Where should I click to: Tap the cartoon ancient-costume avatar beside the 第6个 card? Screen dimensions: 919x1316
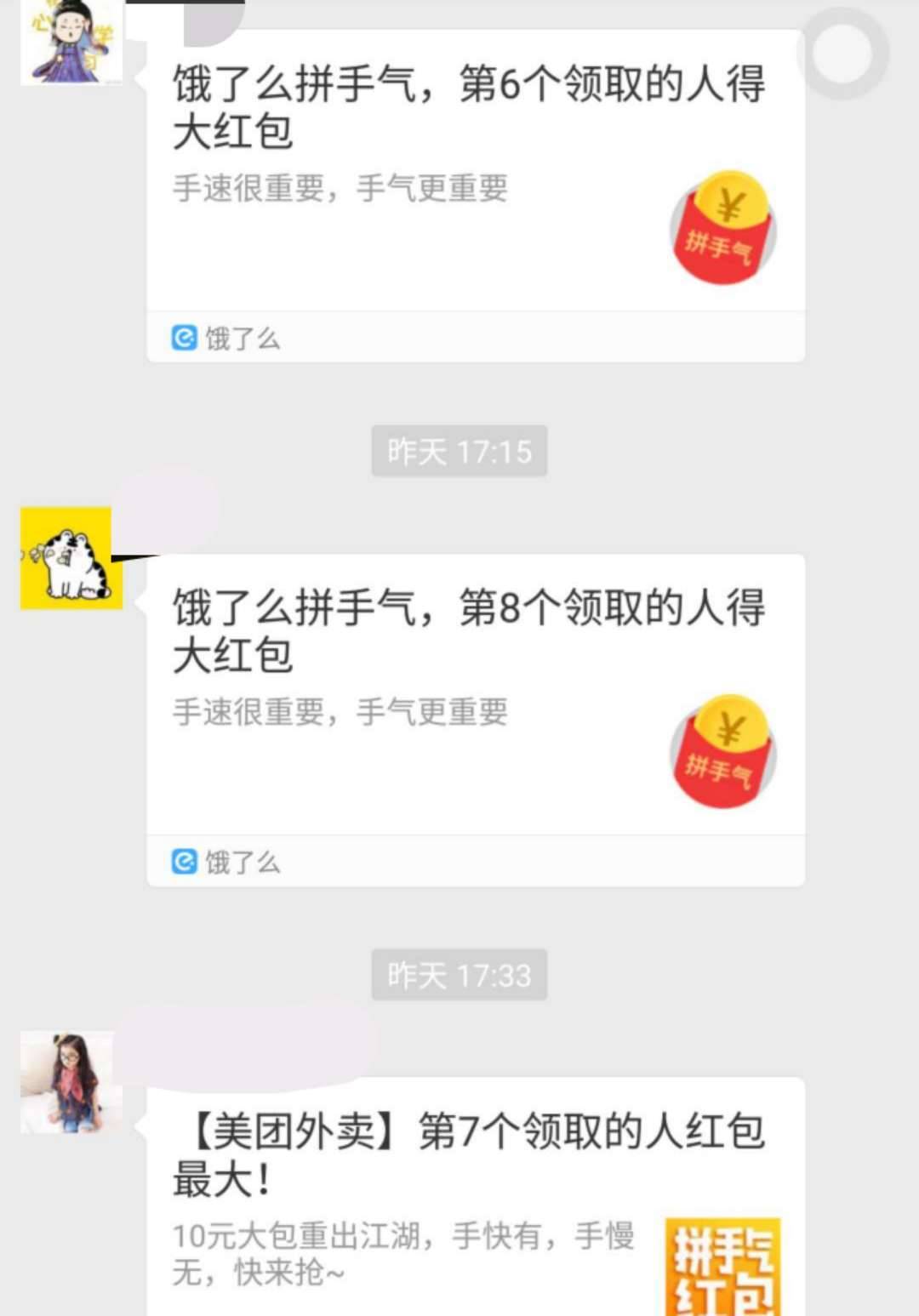pos(71,43)
